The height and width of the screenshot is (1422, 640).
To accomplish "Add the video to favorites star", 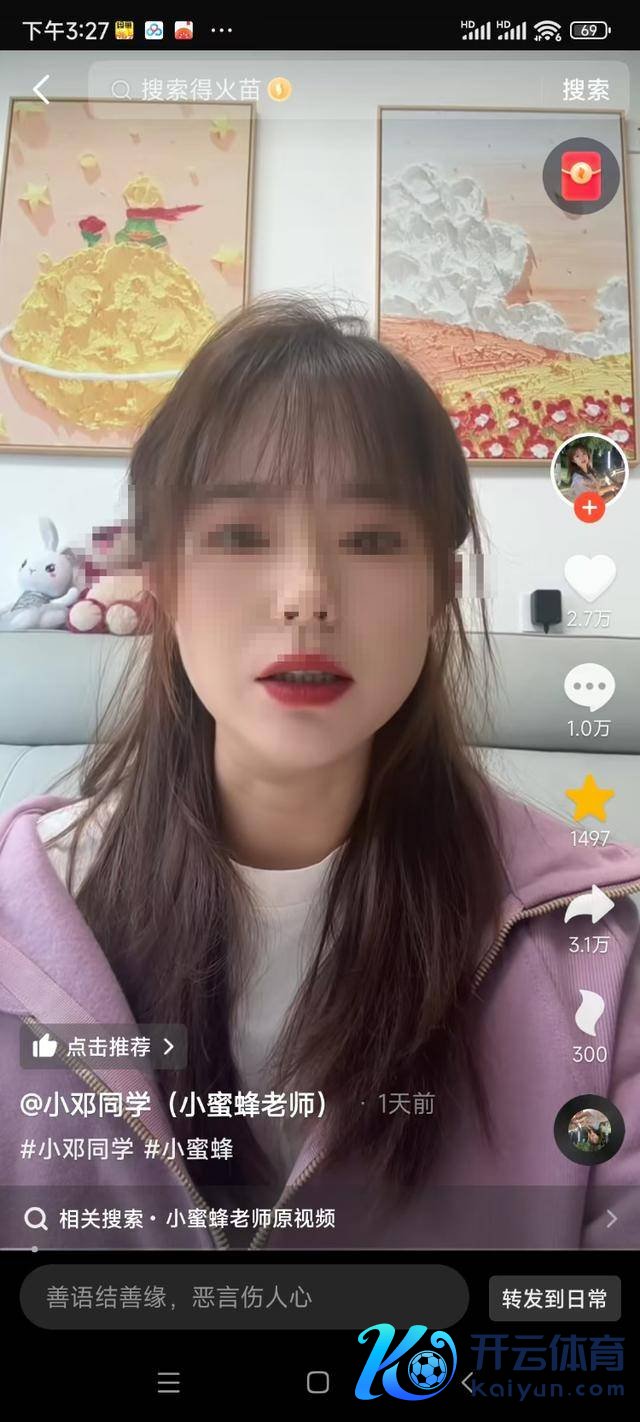I will [x=589, y=798].
